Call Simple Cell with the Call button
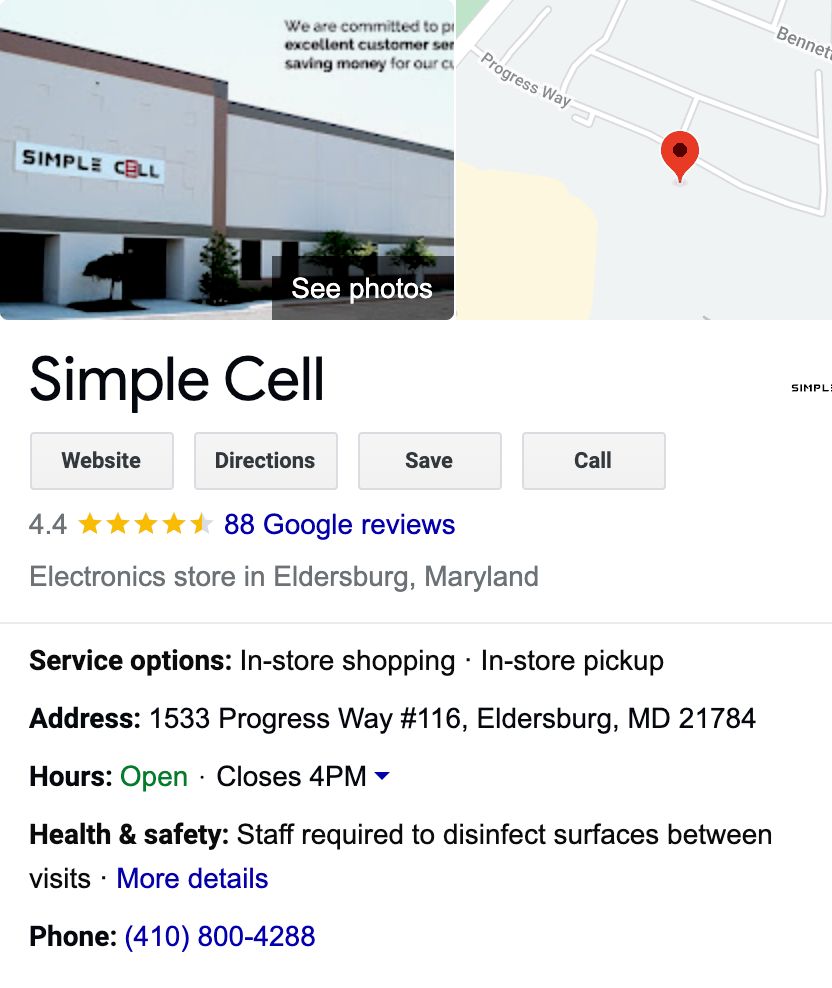 click(x=593, y=461)
